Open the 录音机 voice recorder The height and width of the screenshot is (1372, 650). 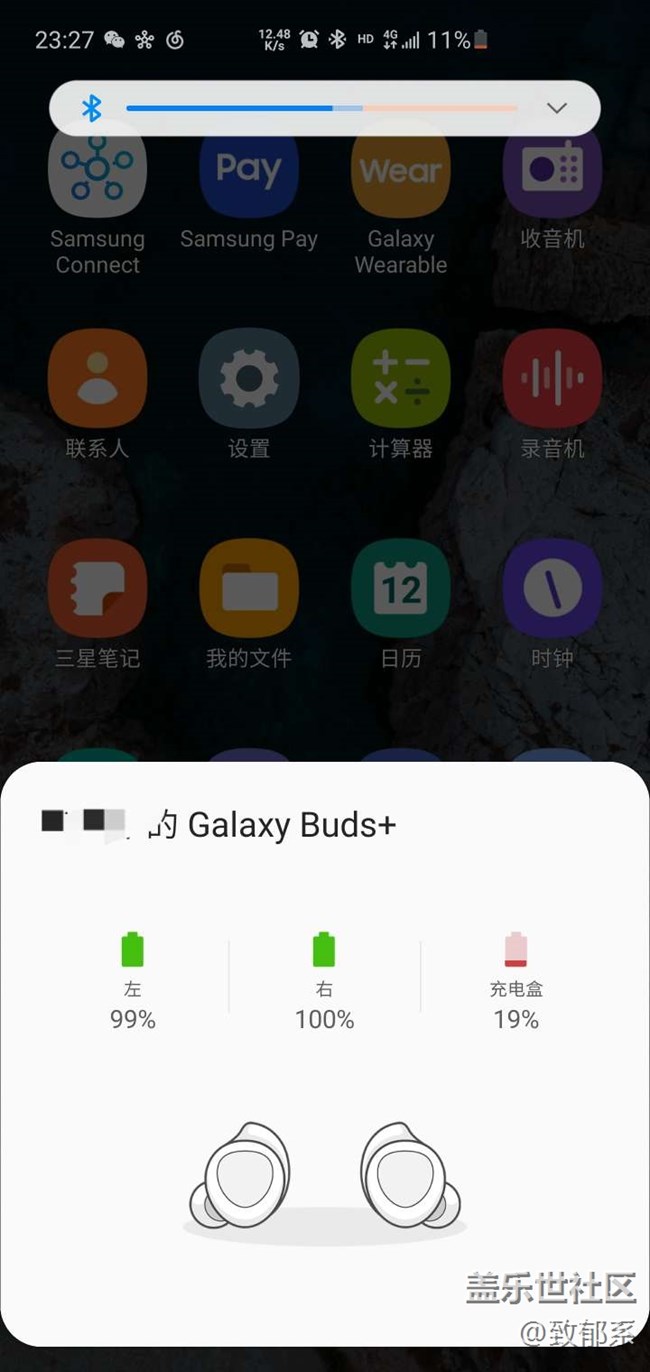tap(552, 380)
